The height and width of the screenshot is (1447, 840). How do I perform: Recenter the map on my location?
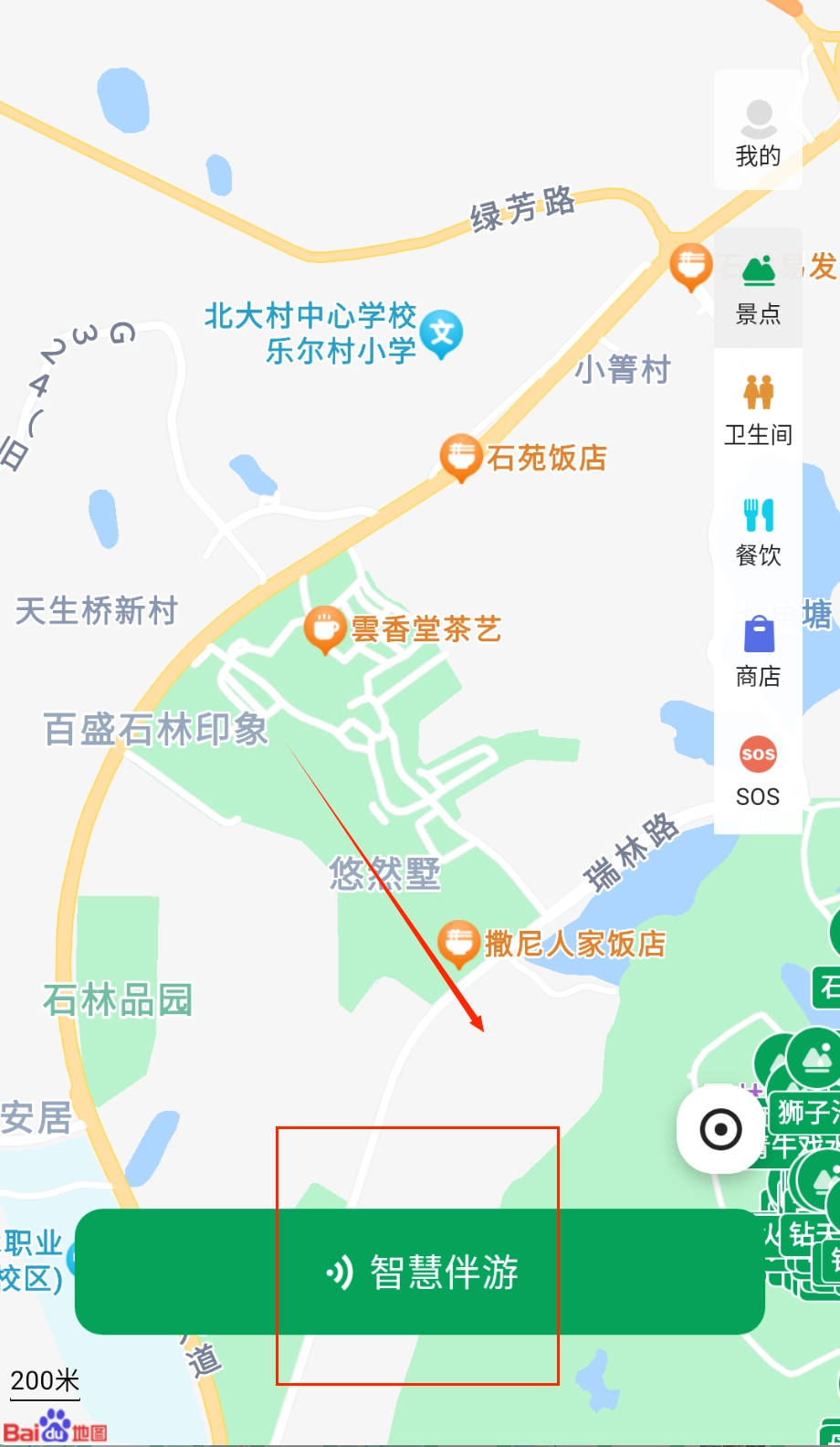[720, 1129]
